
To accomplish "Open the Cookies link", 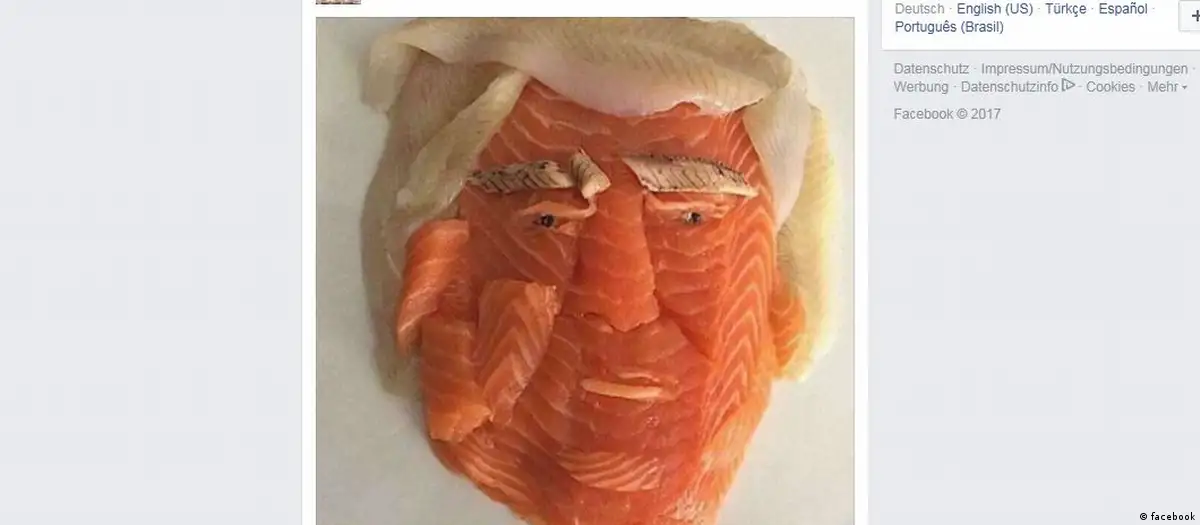I will click(1110, 87).
